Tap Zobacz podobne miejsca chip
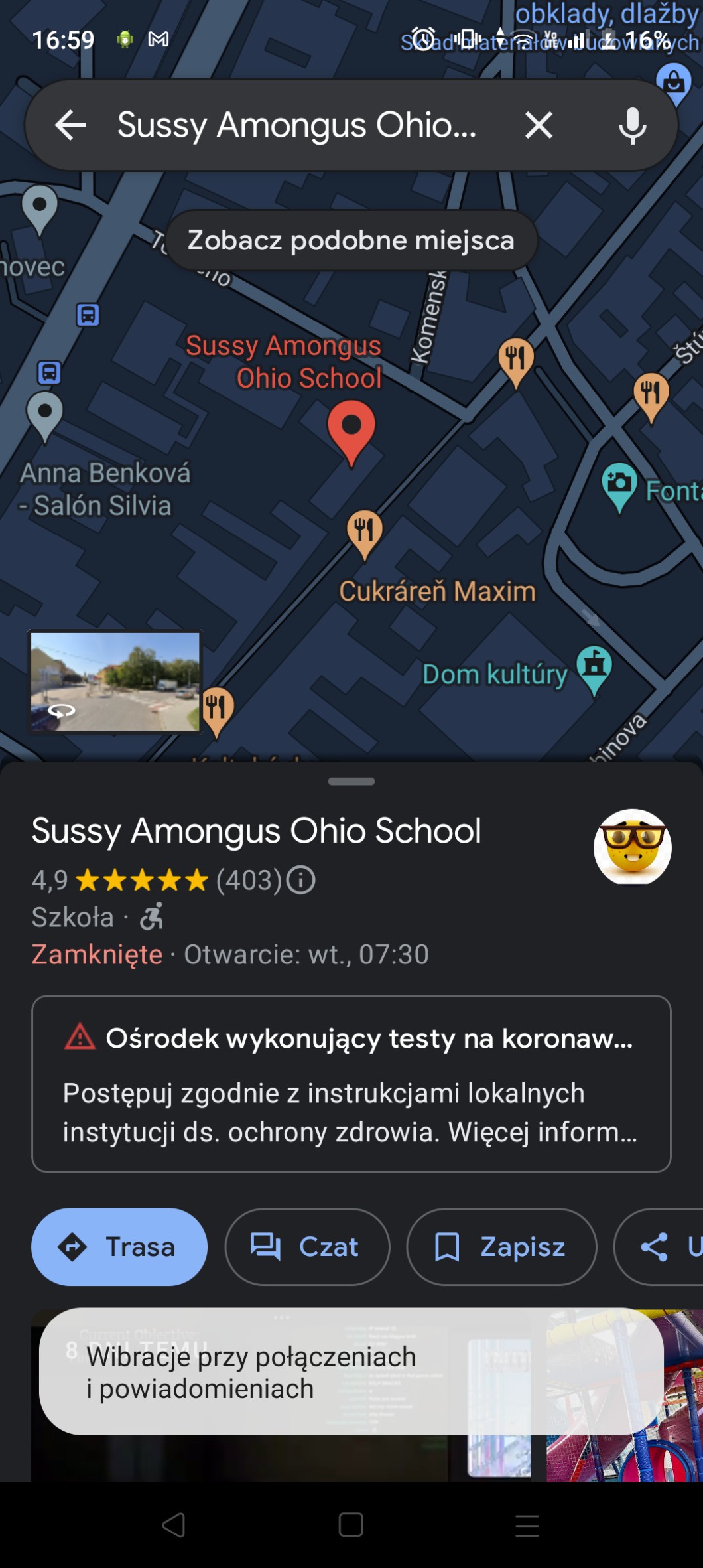Viewport: 703px width, 1568px height. (351, 240)
